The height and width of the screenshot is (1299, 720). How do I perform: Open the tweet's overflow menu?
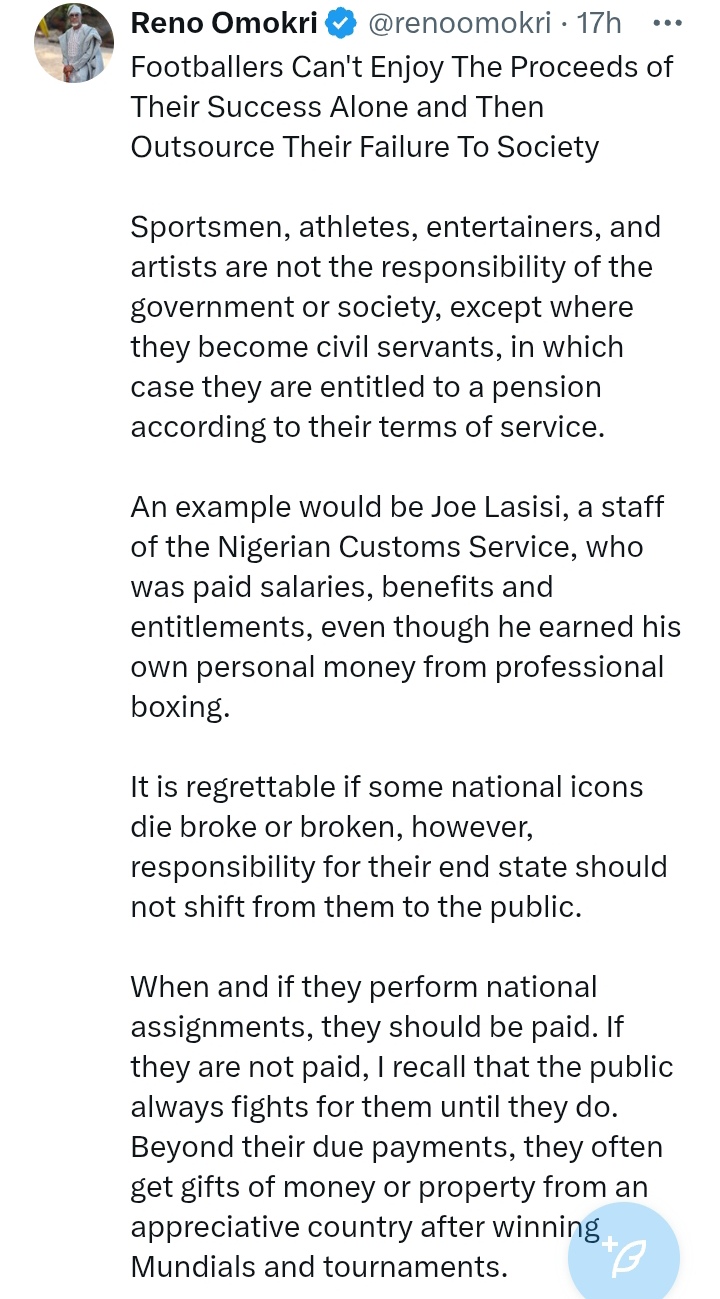[x=667, y=22]
